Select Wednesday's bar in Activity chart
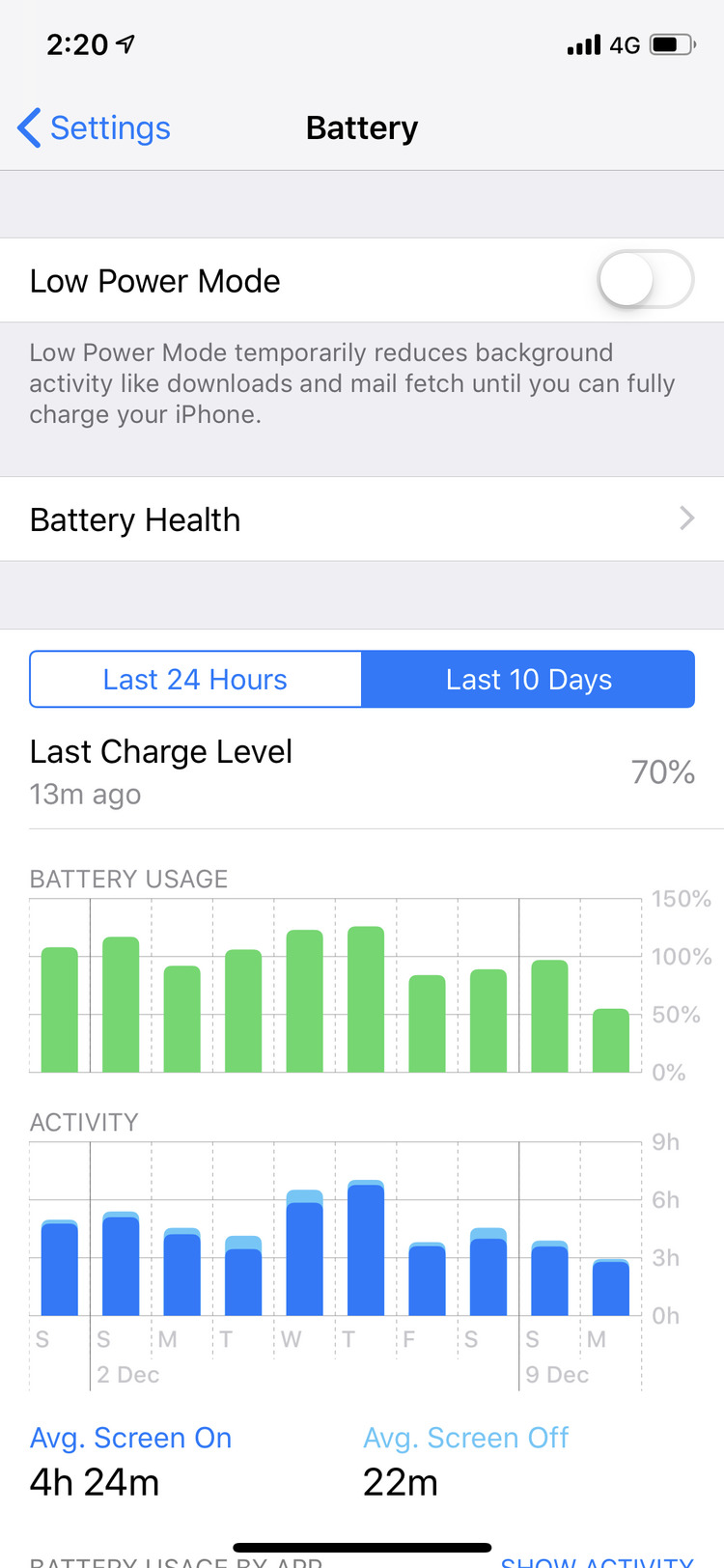This screenshot has width=724, height=1568. click(305, 1252)
